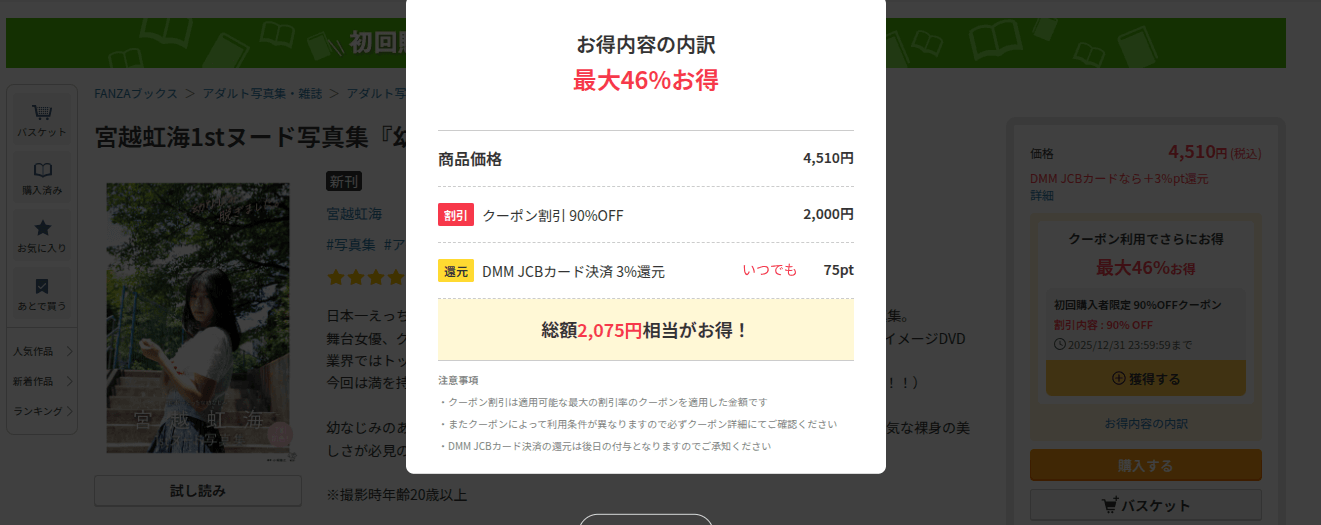The image size is (1321, 525).
Task: Open ランキング in the side menu
Action: click(42, 411)
